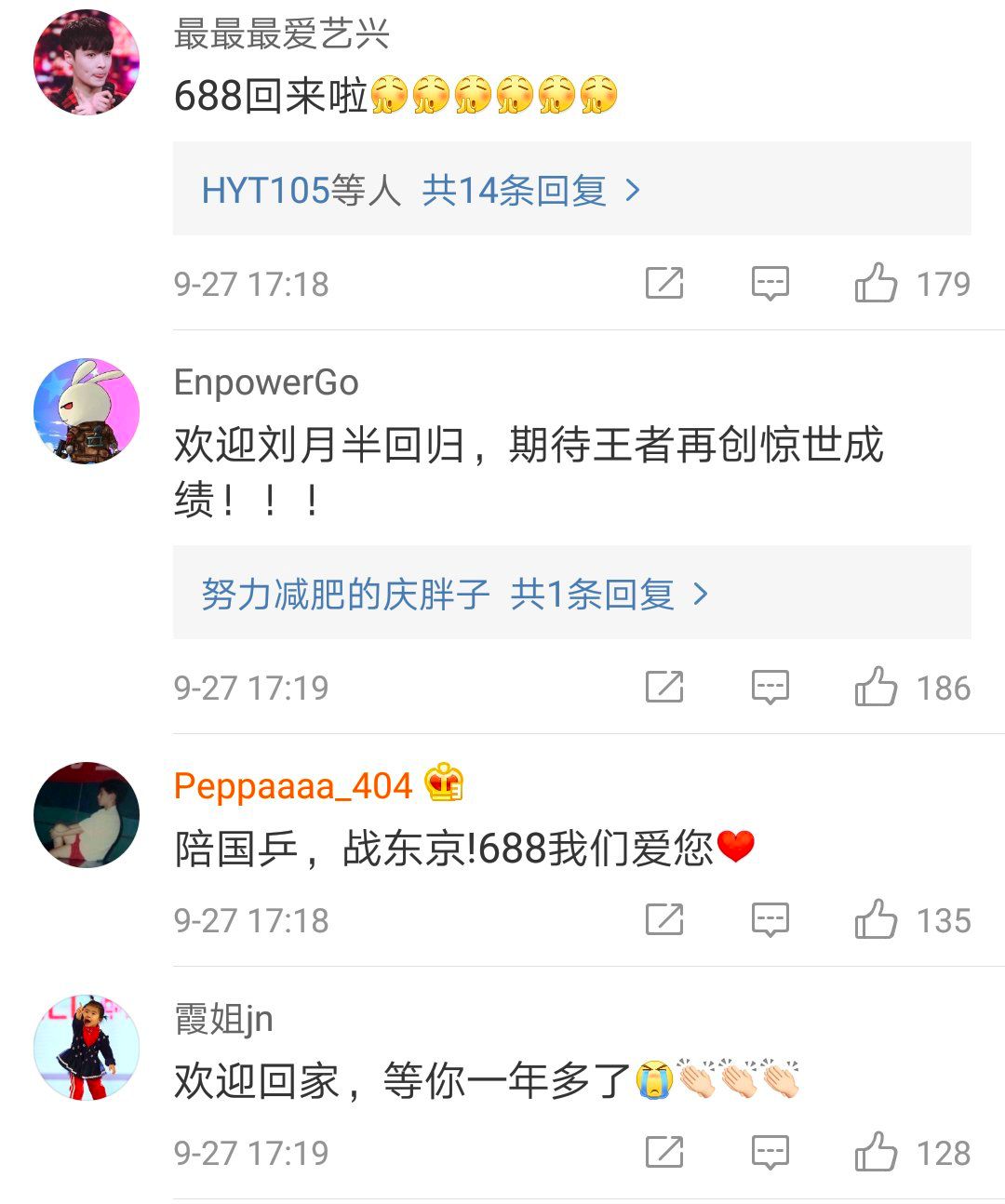
Task: Like EnpowerGo's comment
Action: [x=876, y=687]
